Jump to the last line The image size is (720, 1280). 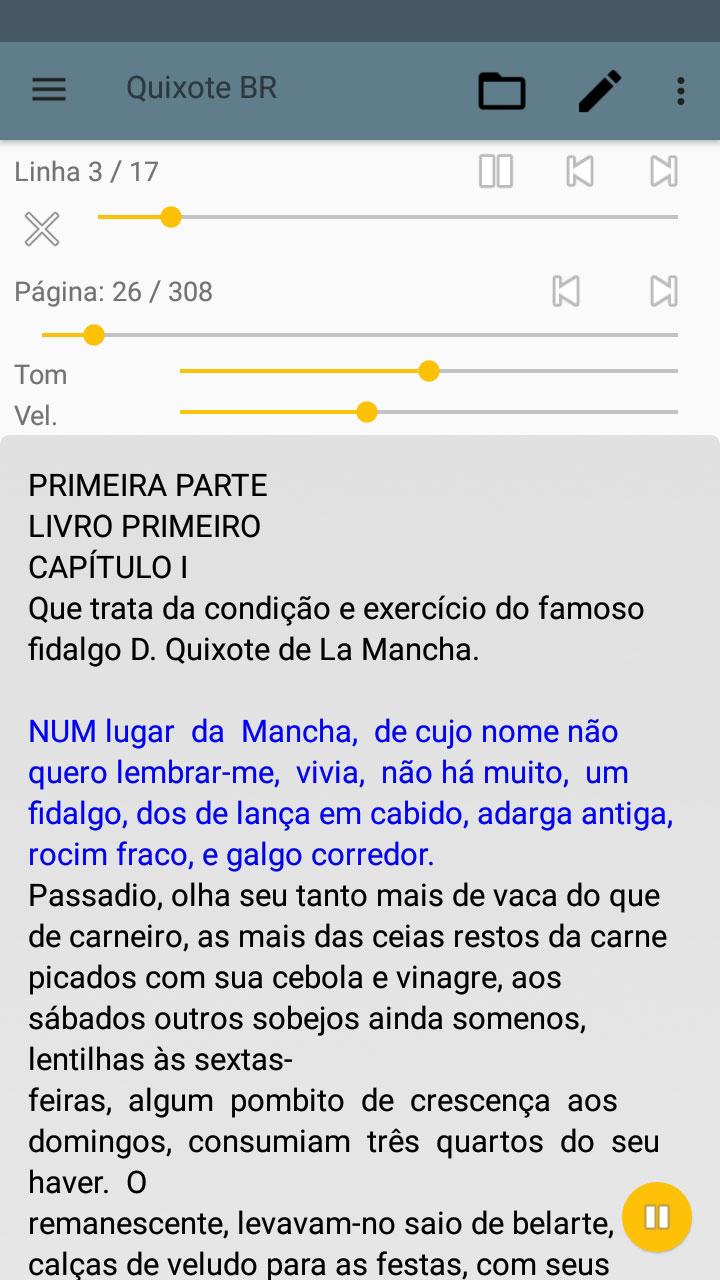point(664,171)
